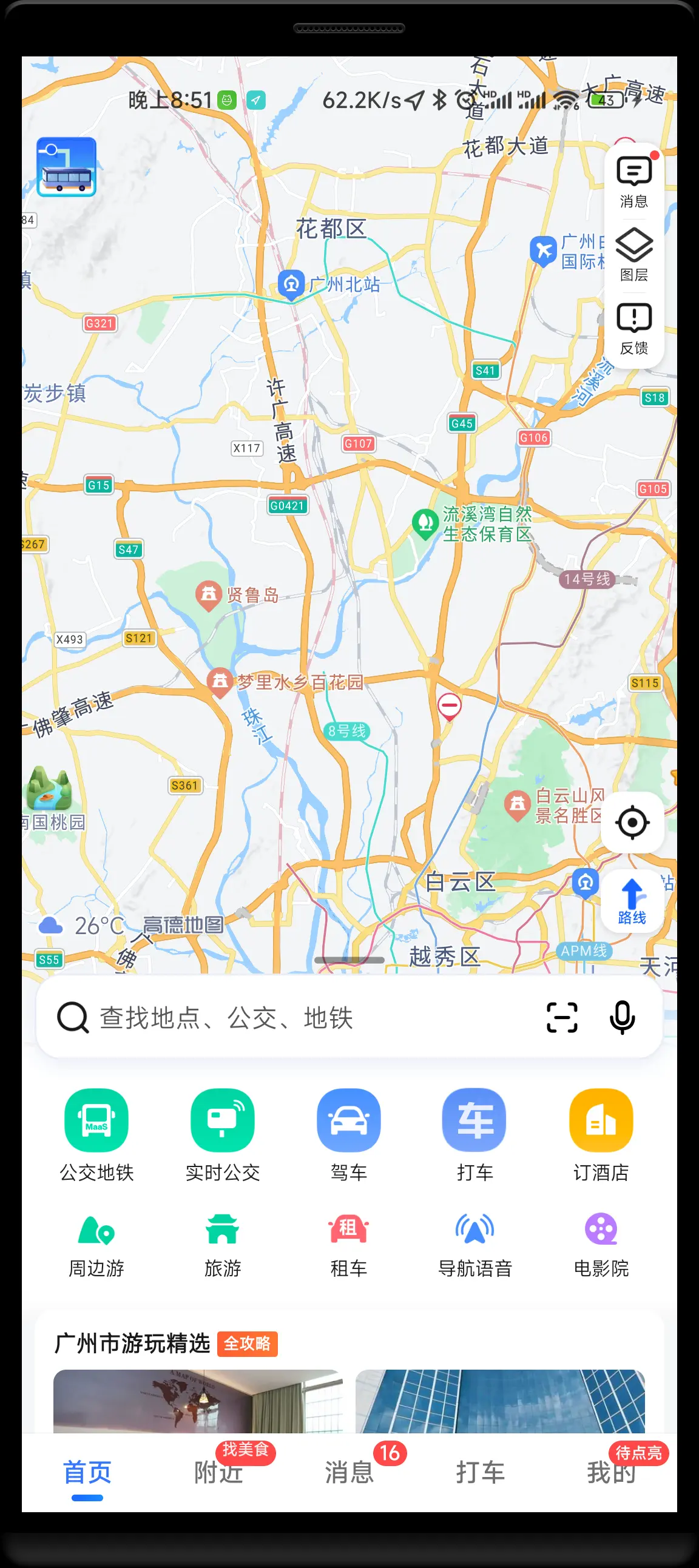Switch to the 消息 tab
The image size is (699, 1568).
(x=349, y=1472)
